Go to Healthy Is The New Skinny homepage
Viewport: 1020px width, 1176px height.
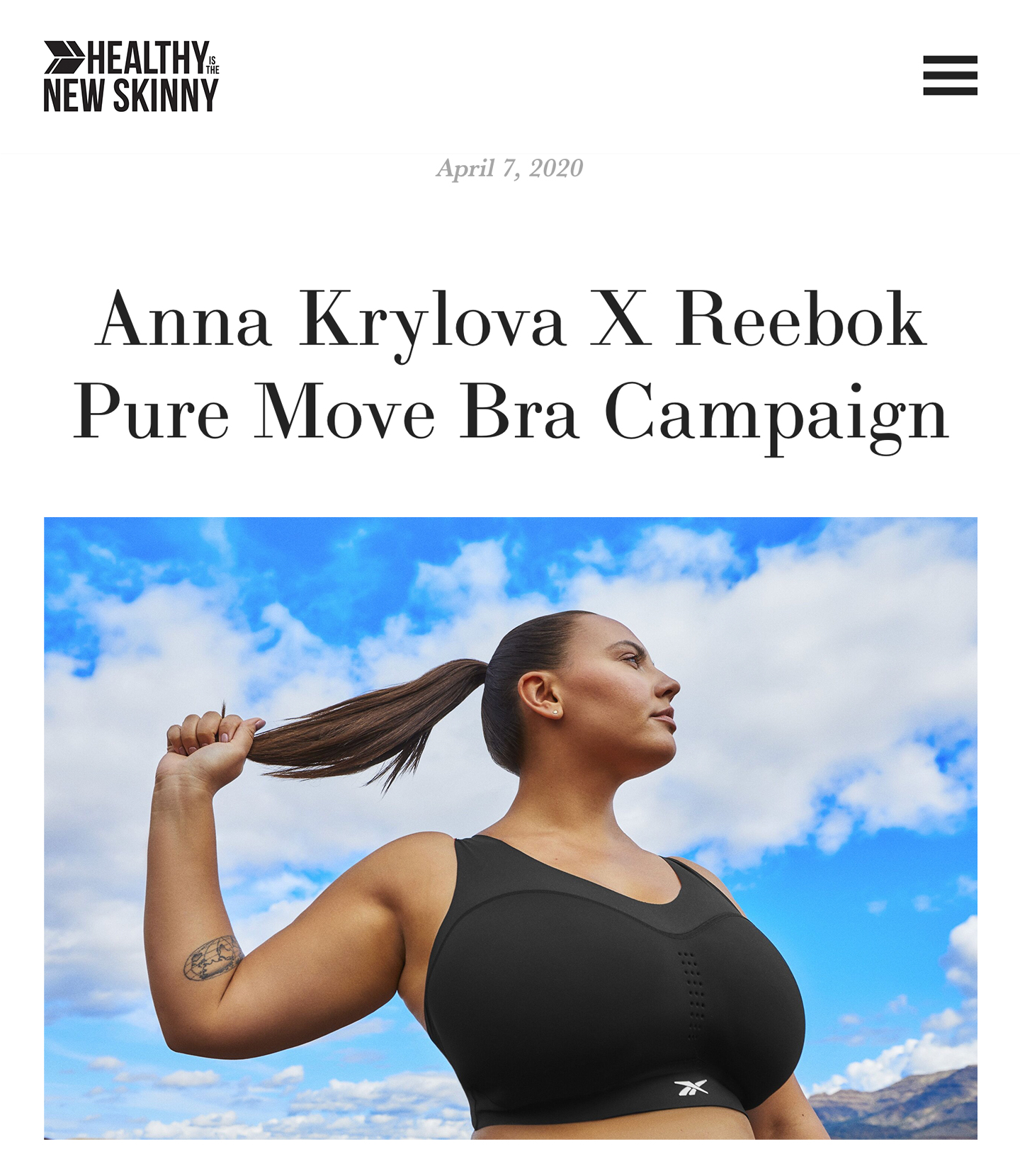[132, 77]
